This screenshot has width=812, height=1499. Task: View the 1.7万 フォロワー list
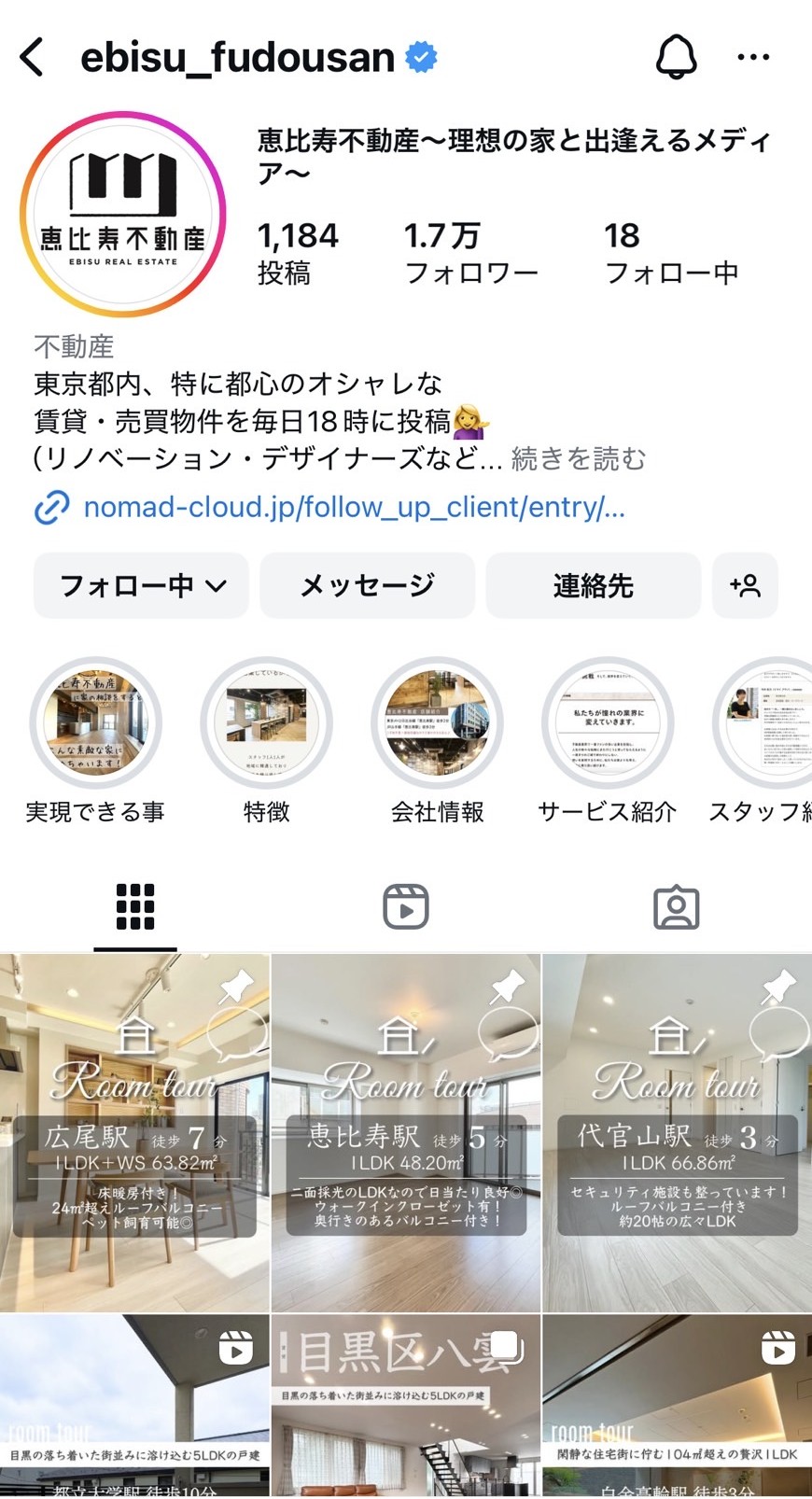click(471, 252)
